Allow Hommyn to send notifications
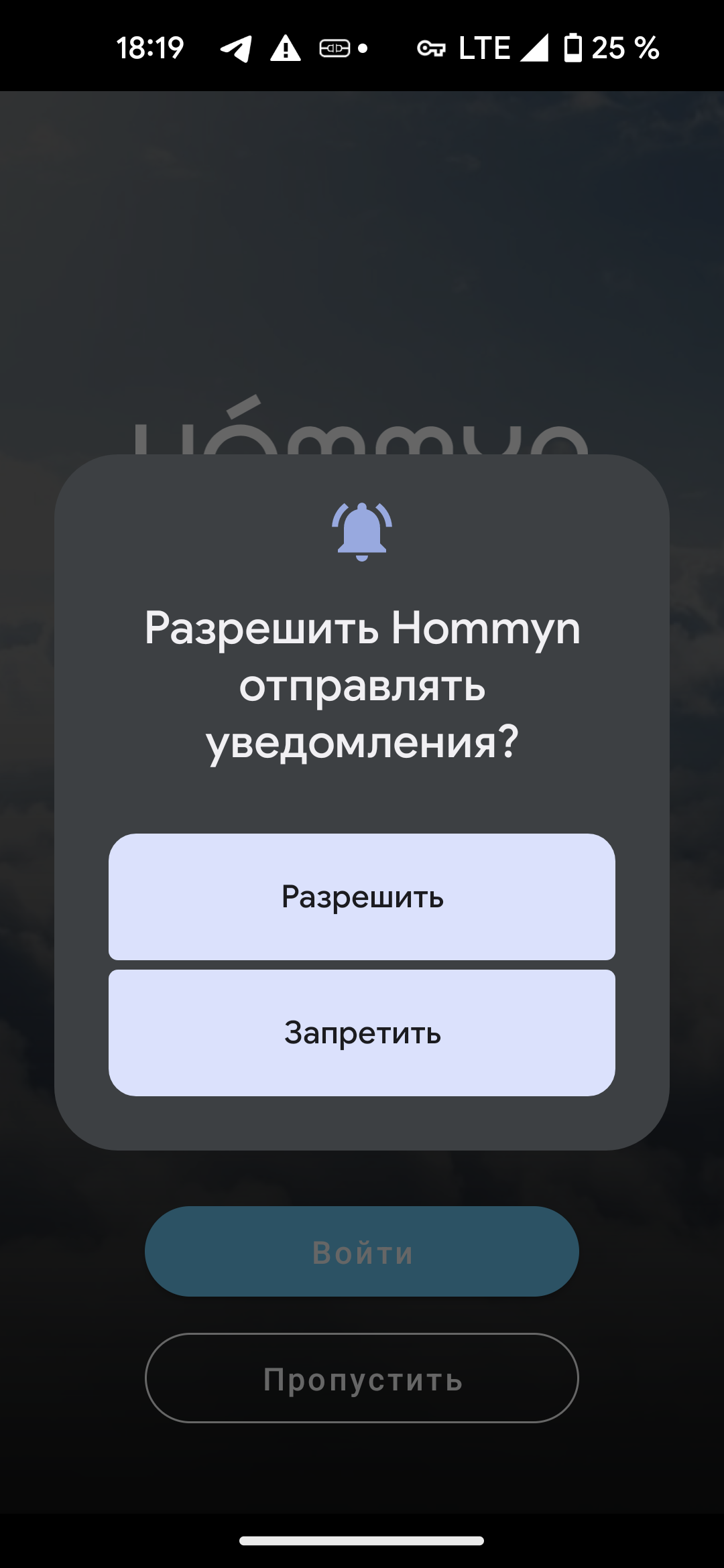724x1568 pixels. coord(362,897)
